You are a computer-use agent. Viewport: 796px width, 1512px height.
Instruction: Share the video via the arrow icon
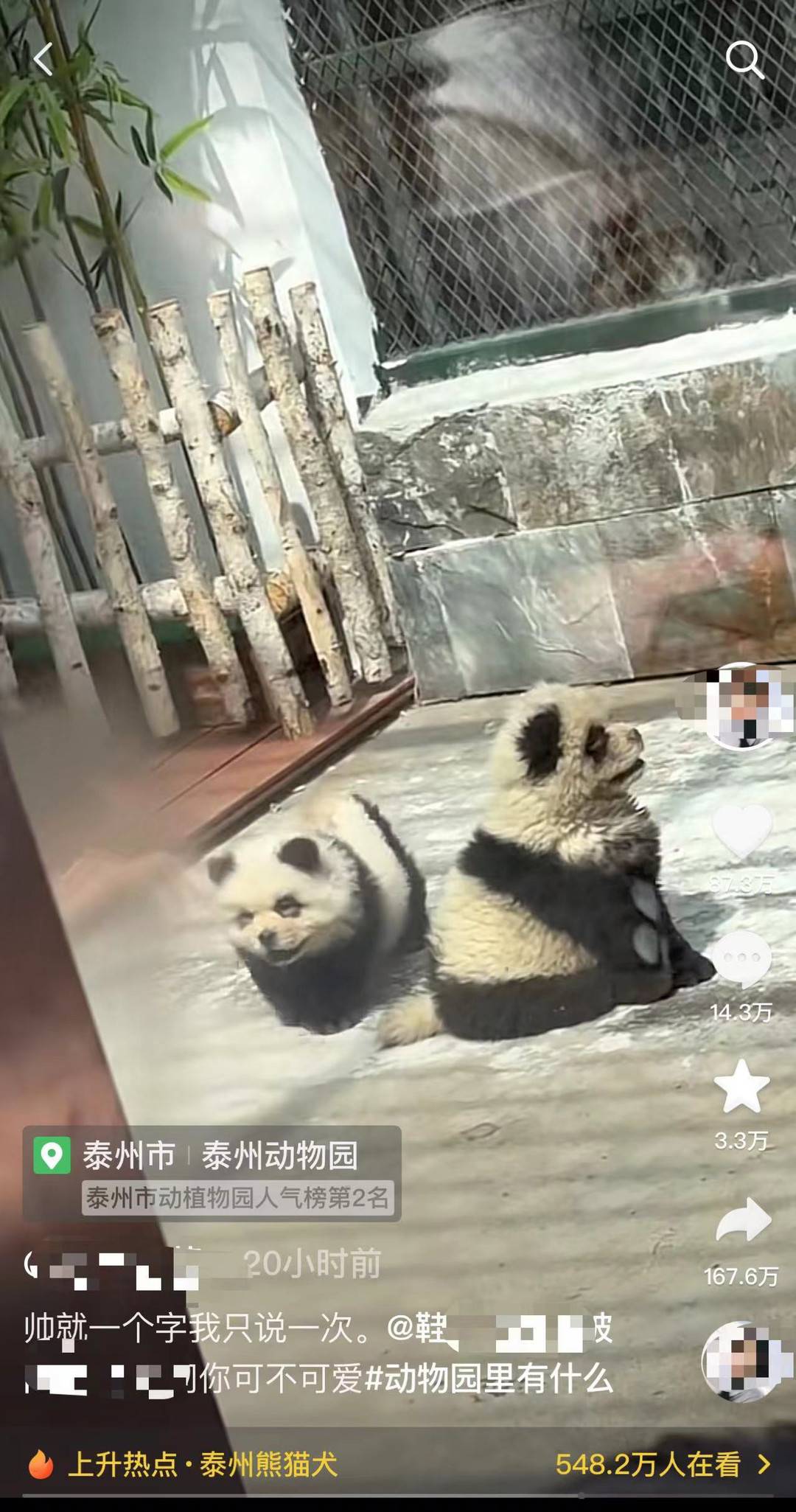tap(742, 1220)
